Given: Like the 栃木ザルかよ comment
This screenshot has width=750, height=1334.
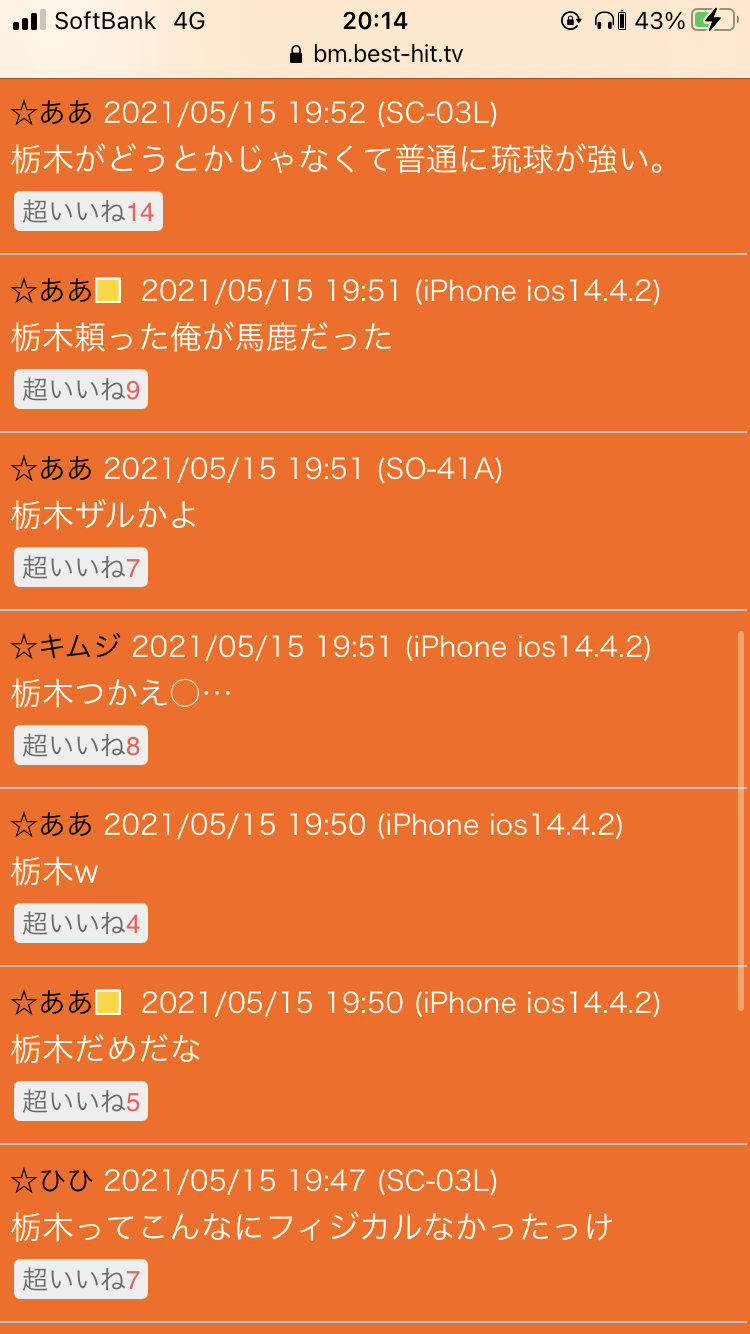Looking at the screenshot, I should 81,568.
